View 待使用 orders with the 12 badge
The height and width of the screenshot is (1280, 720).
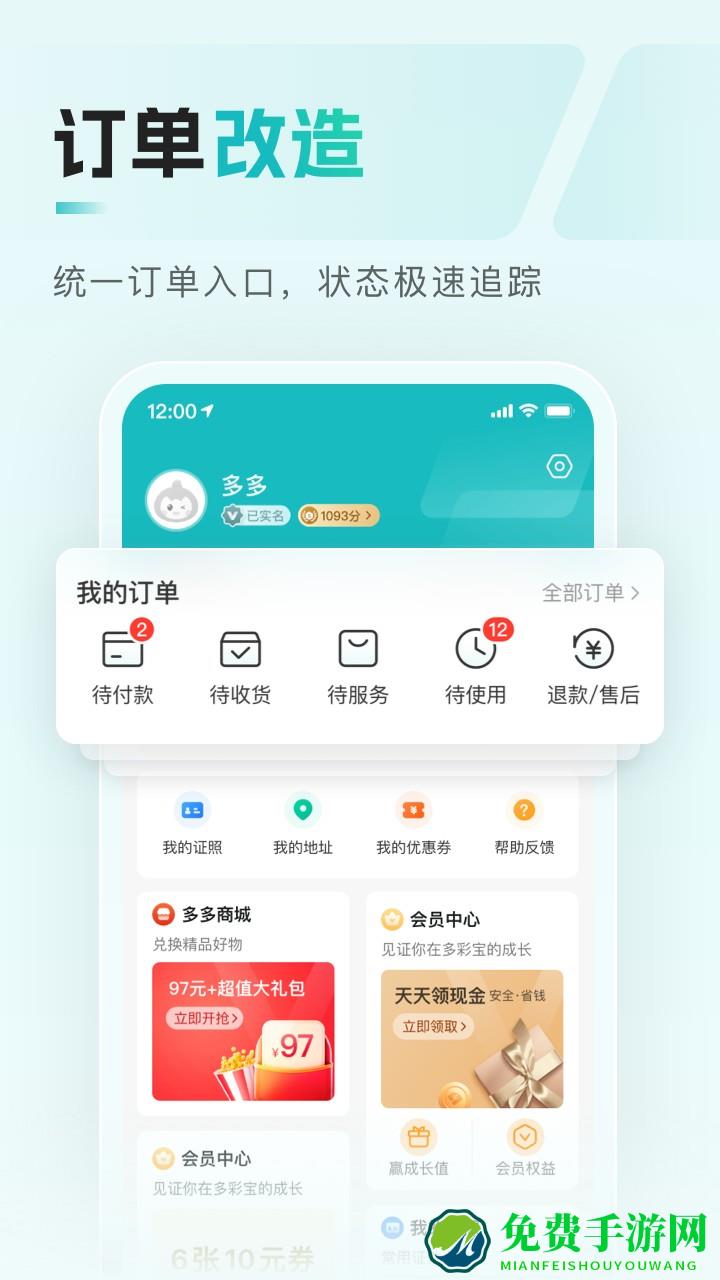[476, 651]
